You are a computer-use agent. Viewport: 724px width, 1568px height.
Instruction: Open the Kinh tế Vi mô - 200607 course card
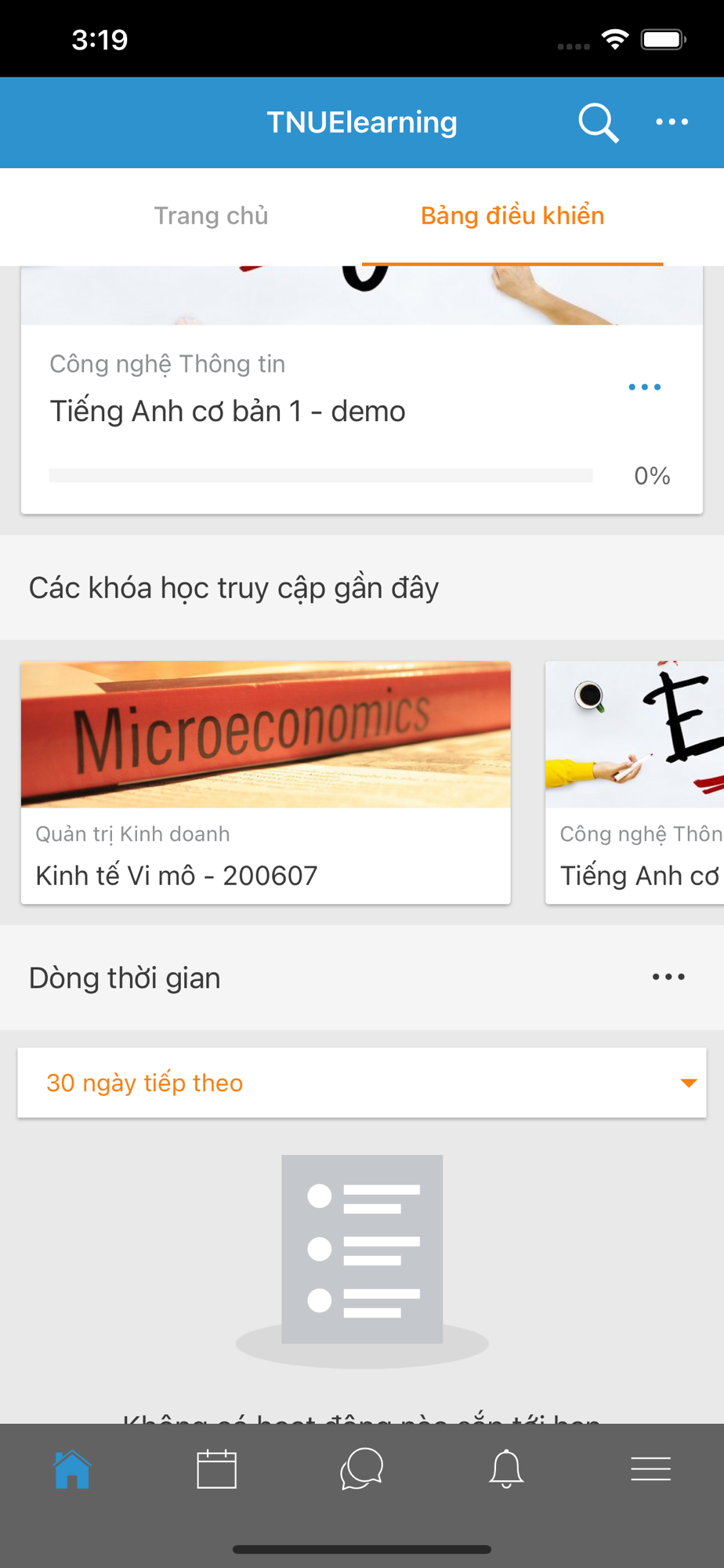click(x=266, y=782)
